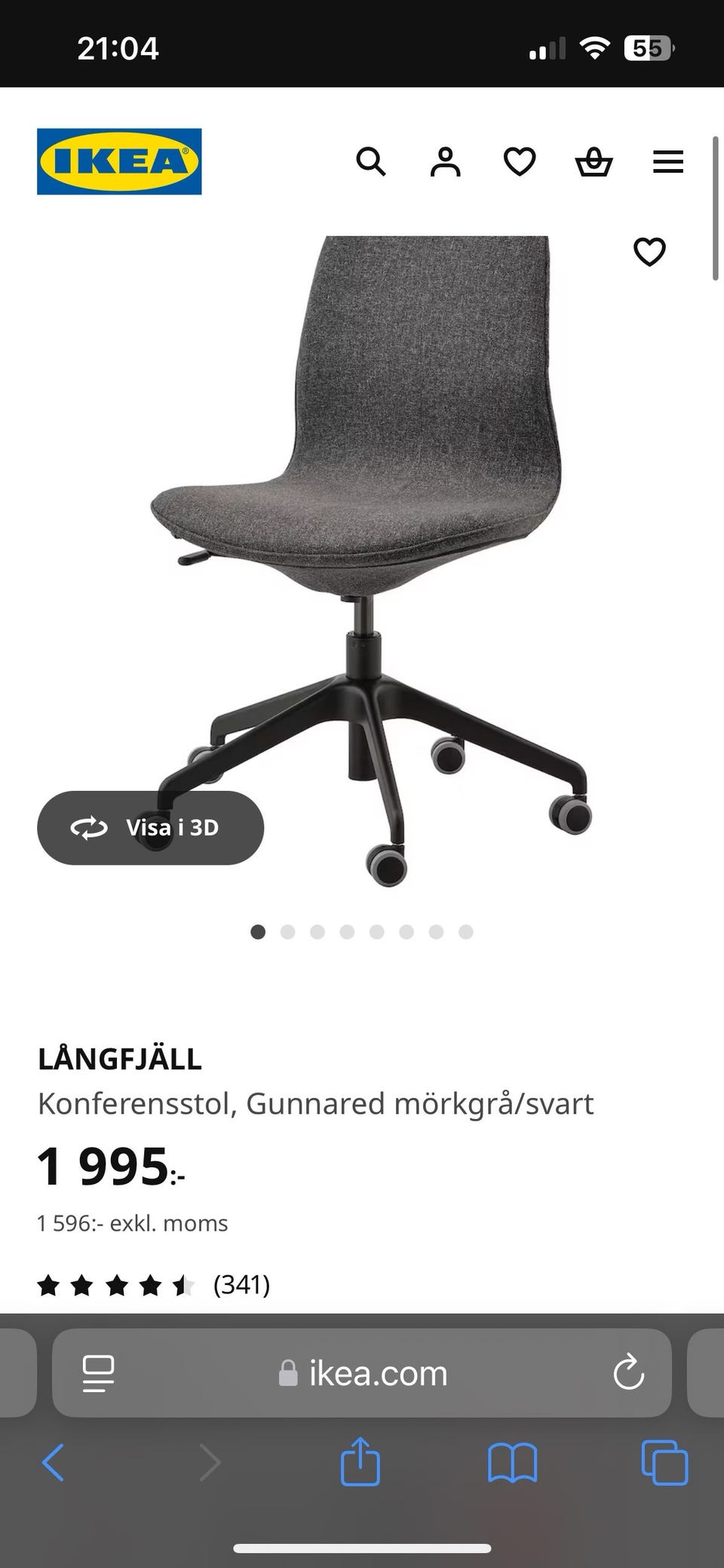Open the IKEA account profile icon
The image size is (724, 1568).
[445, 162]
